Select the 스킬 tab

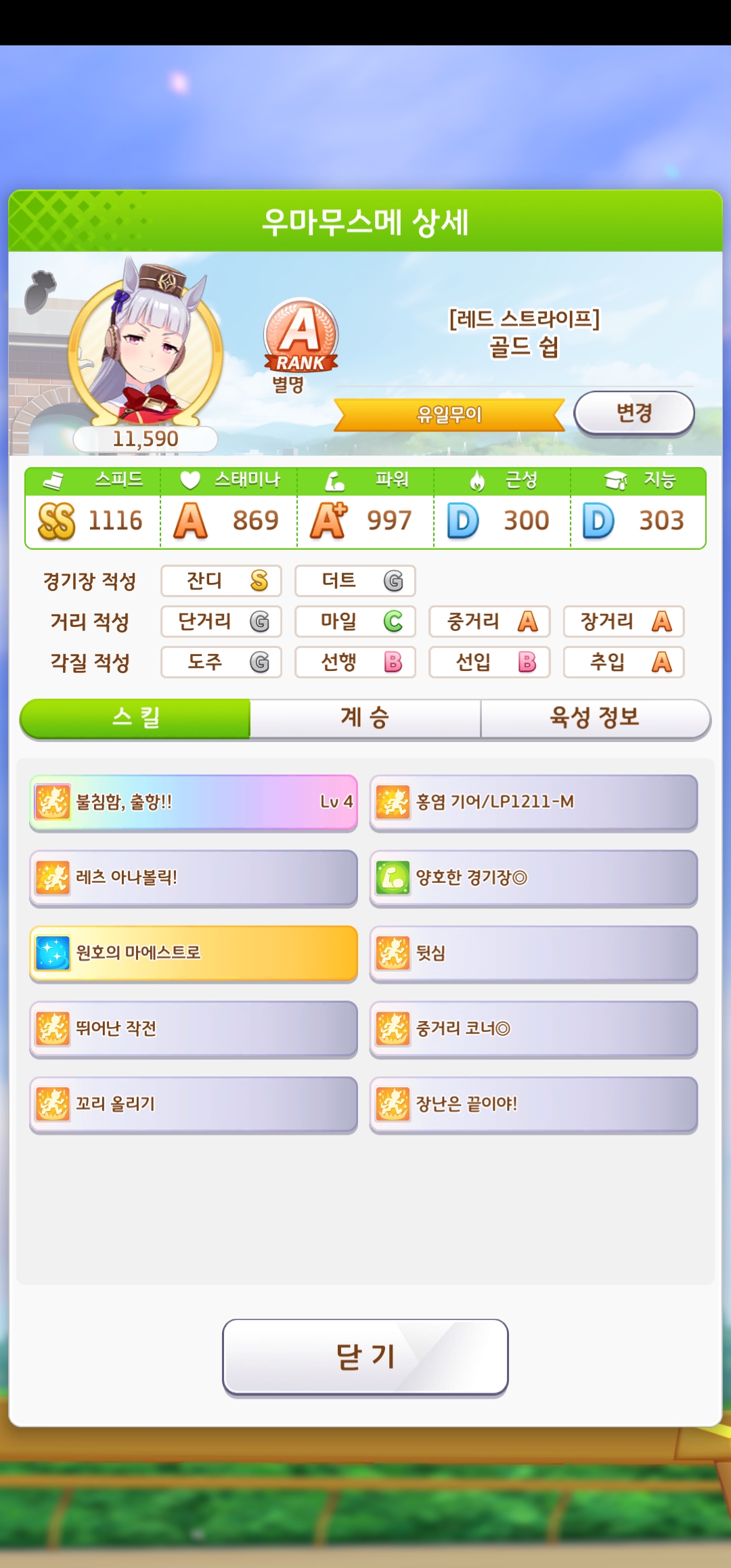(135, 717)
